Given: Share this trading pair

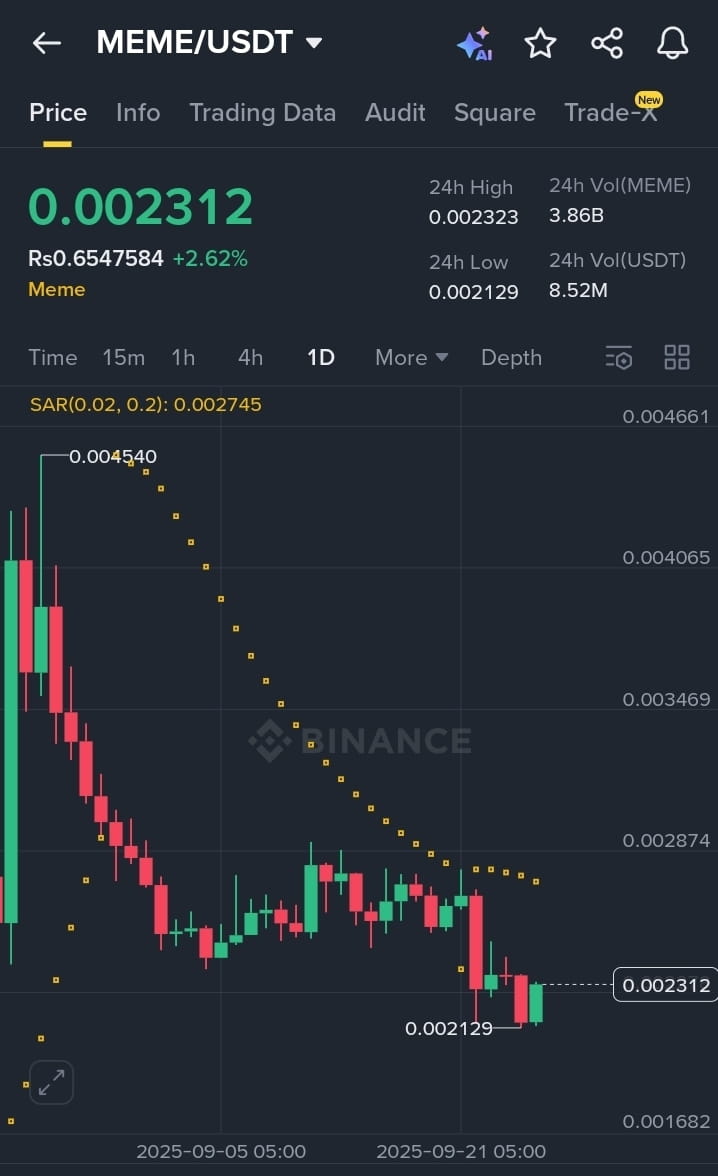Looking at the screenshot, I should click(x=607, y=43).
